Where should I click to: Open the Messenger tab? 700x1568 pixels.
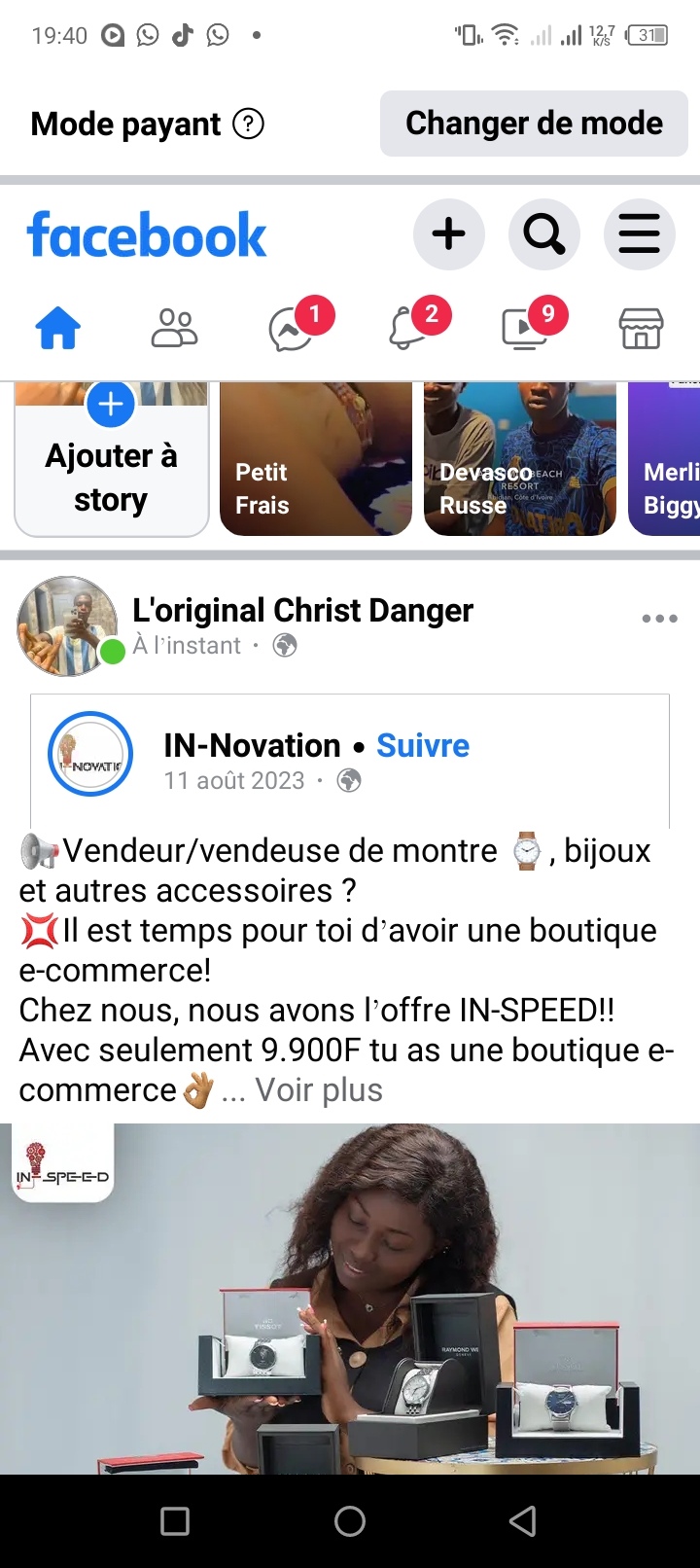pos(292,328)
